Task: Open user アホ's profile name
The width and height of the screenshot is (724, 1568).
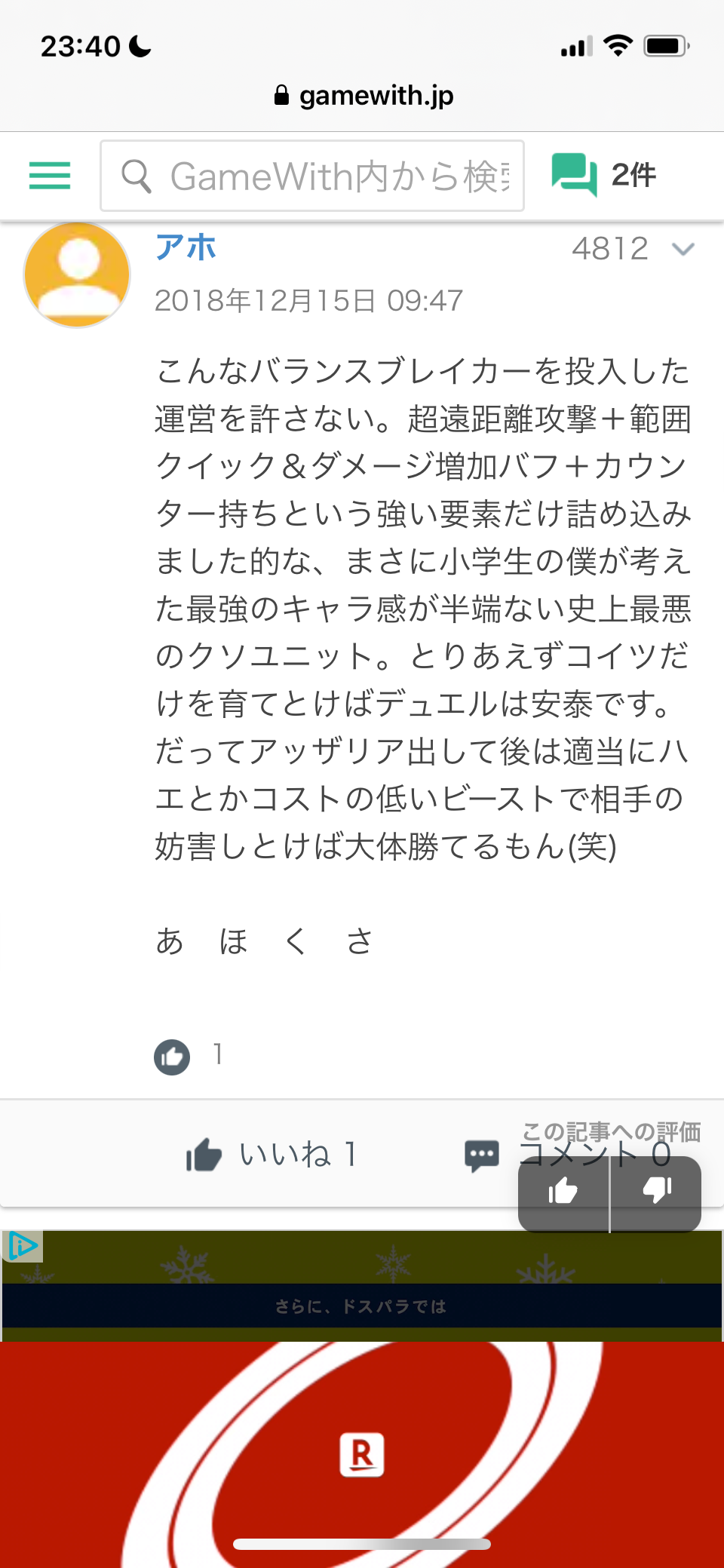Action: (186, 247)
